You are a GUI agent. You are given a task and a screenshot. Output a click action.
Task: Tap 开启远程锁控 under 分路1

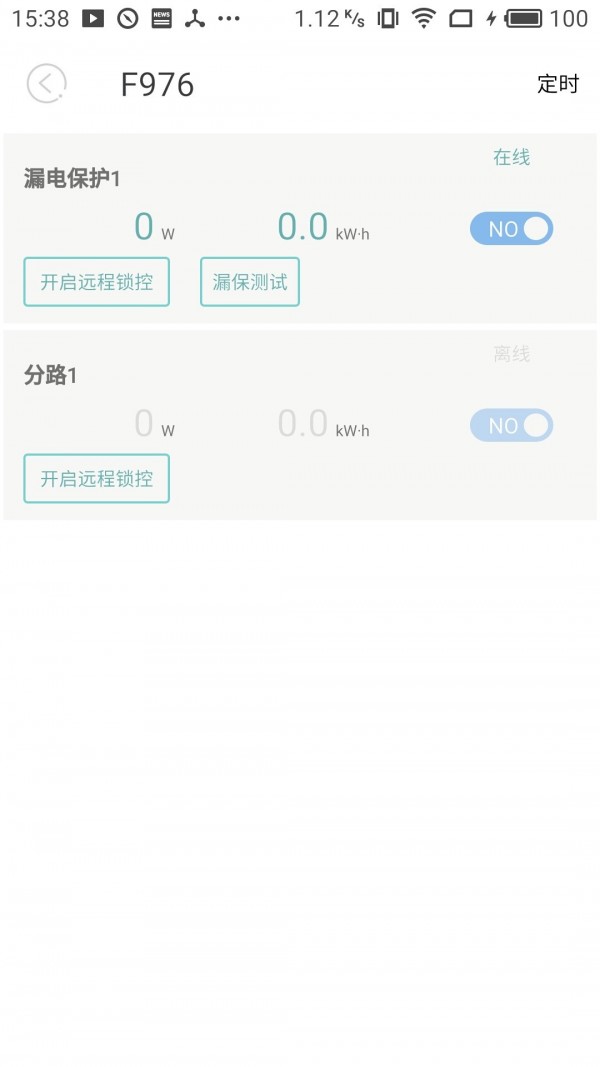tap(97, 478)
